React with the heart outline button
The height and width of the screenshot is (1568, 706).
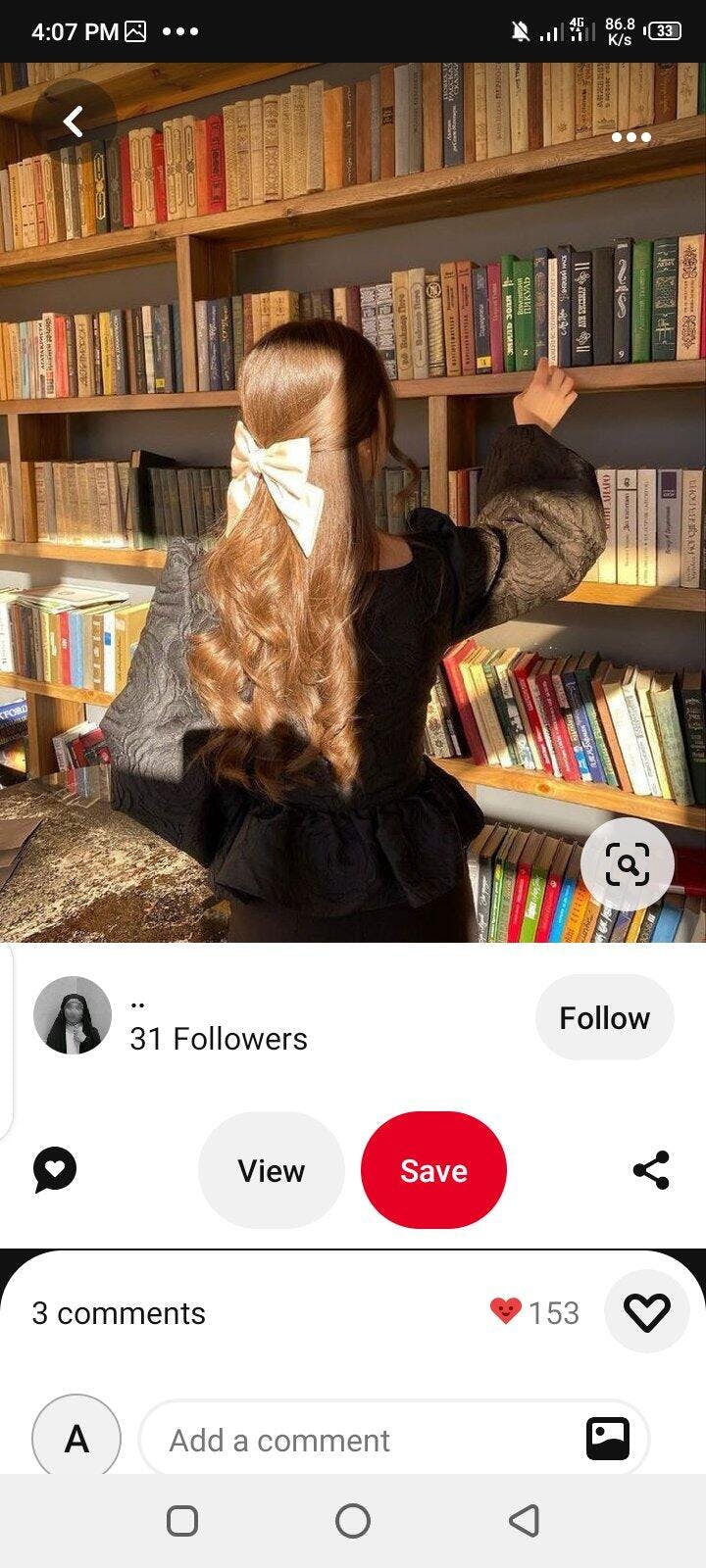(647, 1311)
